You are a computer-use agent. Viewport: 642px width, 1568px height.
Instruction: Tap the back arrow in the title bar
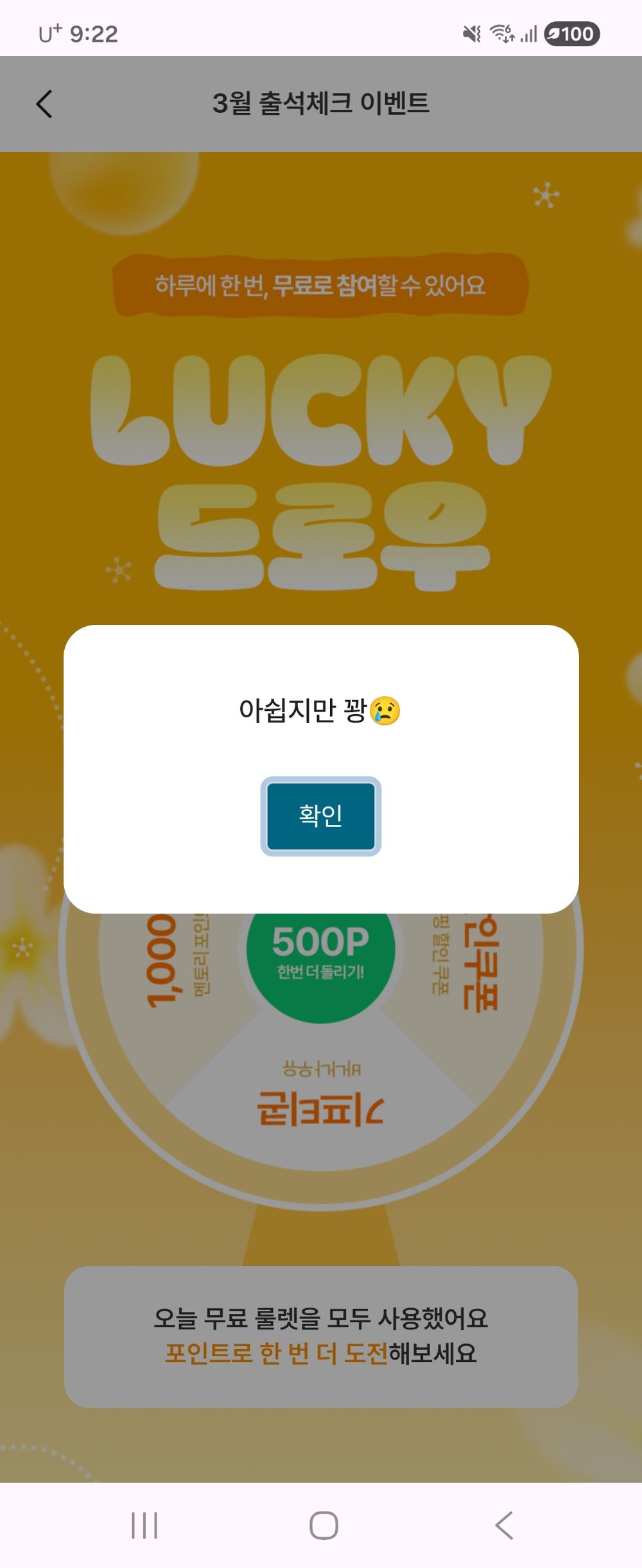pos(44,103)
